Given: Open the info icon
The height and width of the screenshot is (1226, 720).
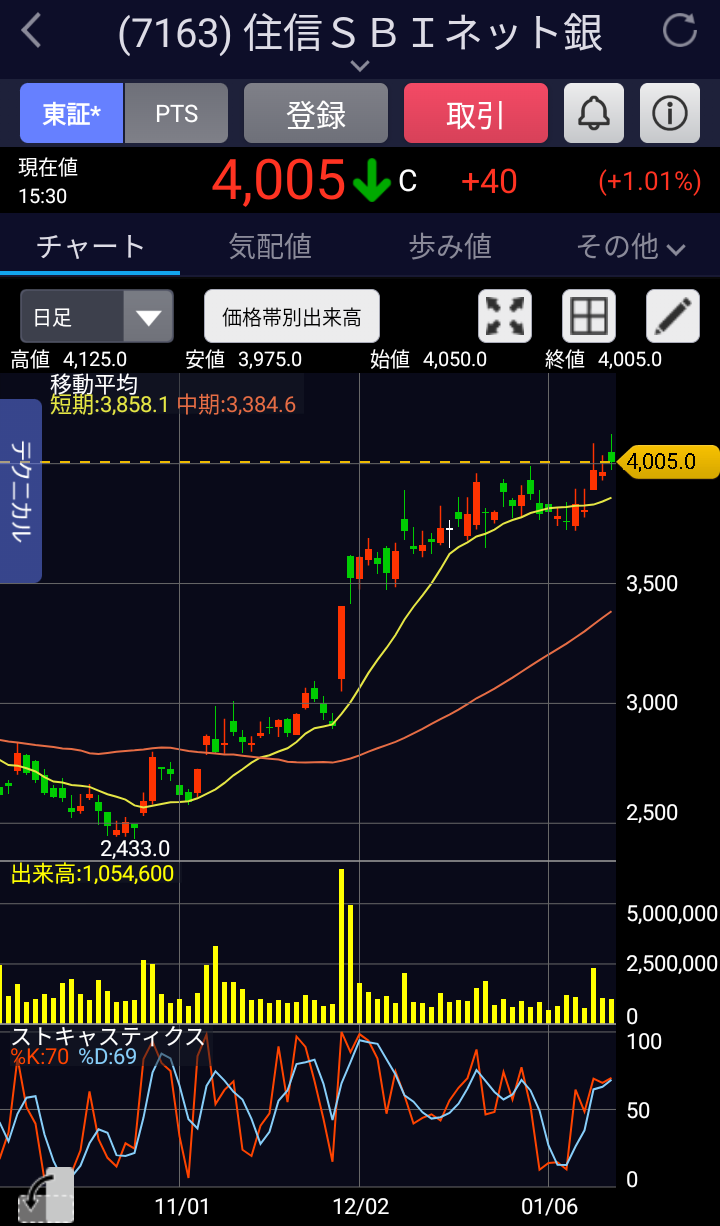Looking at the screenshot, I should (x=669, y=114).
